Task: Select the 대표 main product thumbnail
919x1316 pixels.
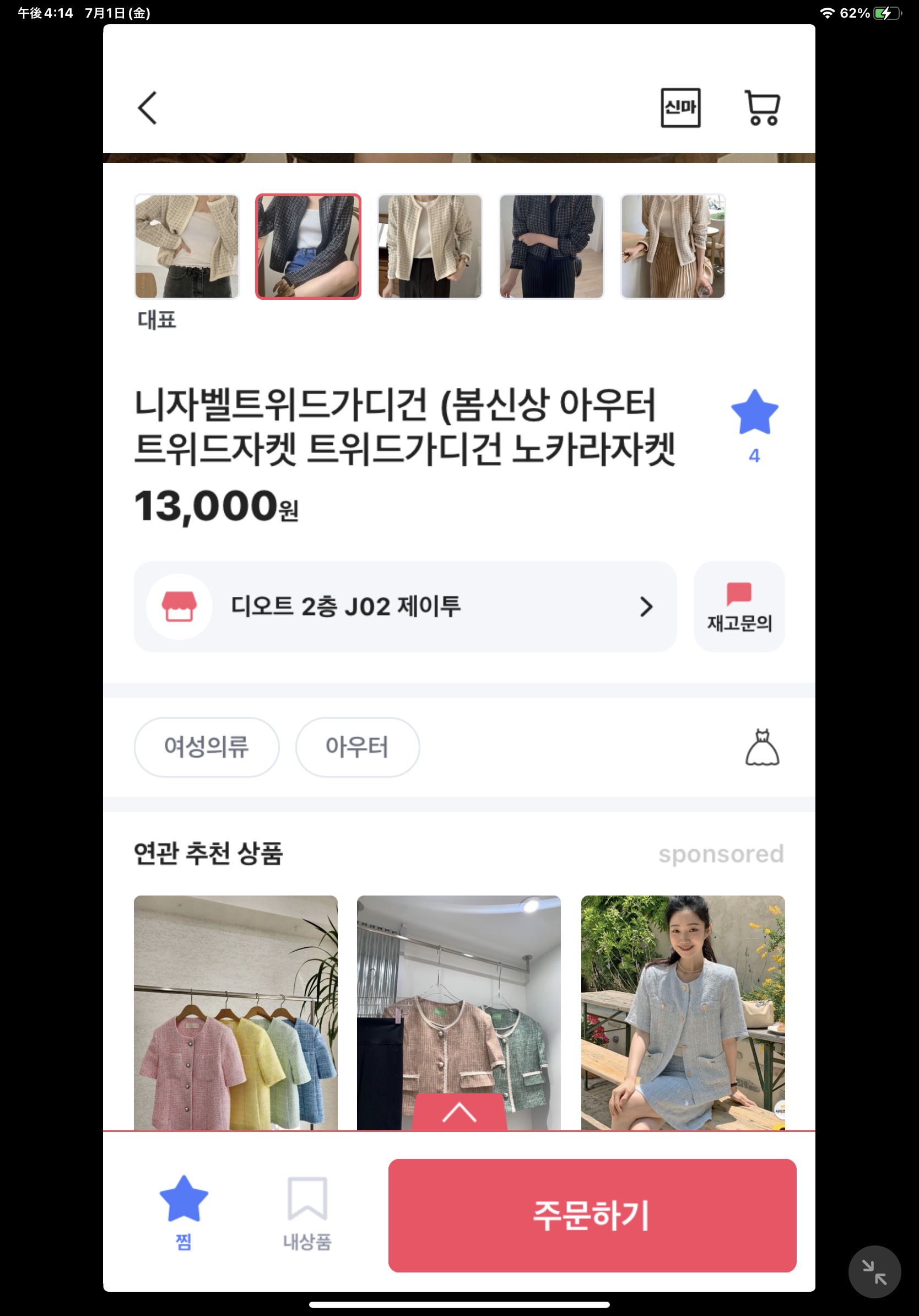Action: 187,246
